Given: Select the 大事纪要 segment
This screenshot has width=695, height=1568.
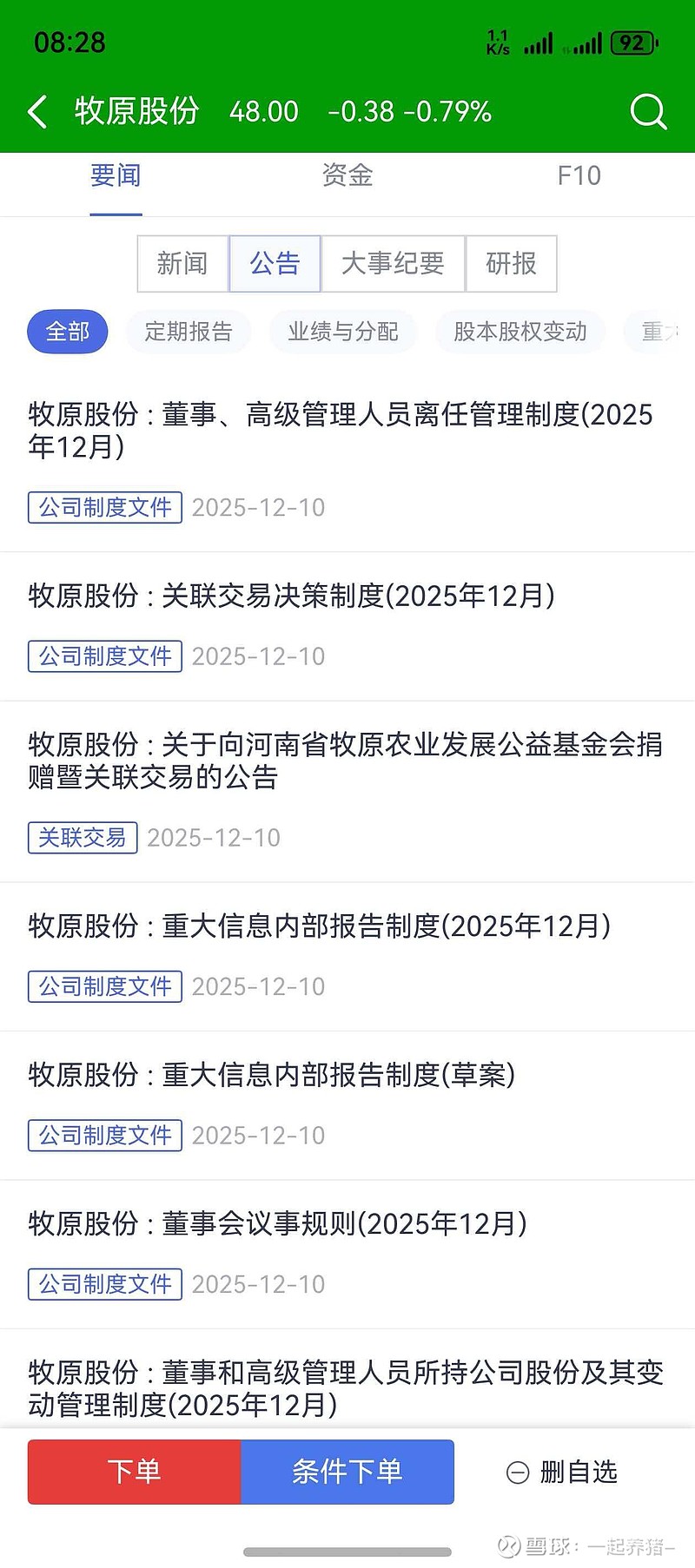Looking at the screenshot, I should [x=393, y=263].
